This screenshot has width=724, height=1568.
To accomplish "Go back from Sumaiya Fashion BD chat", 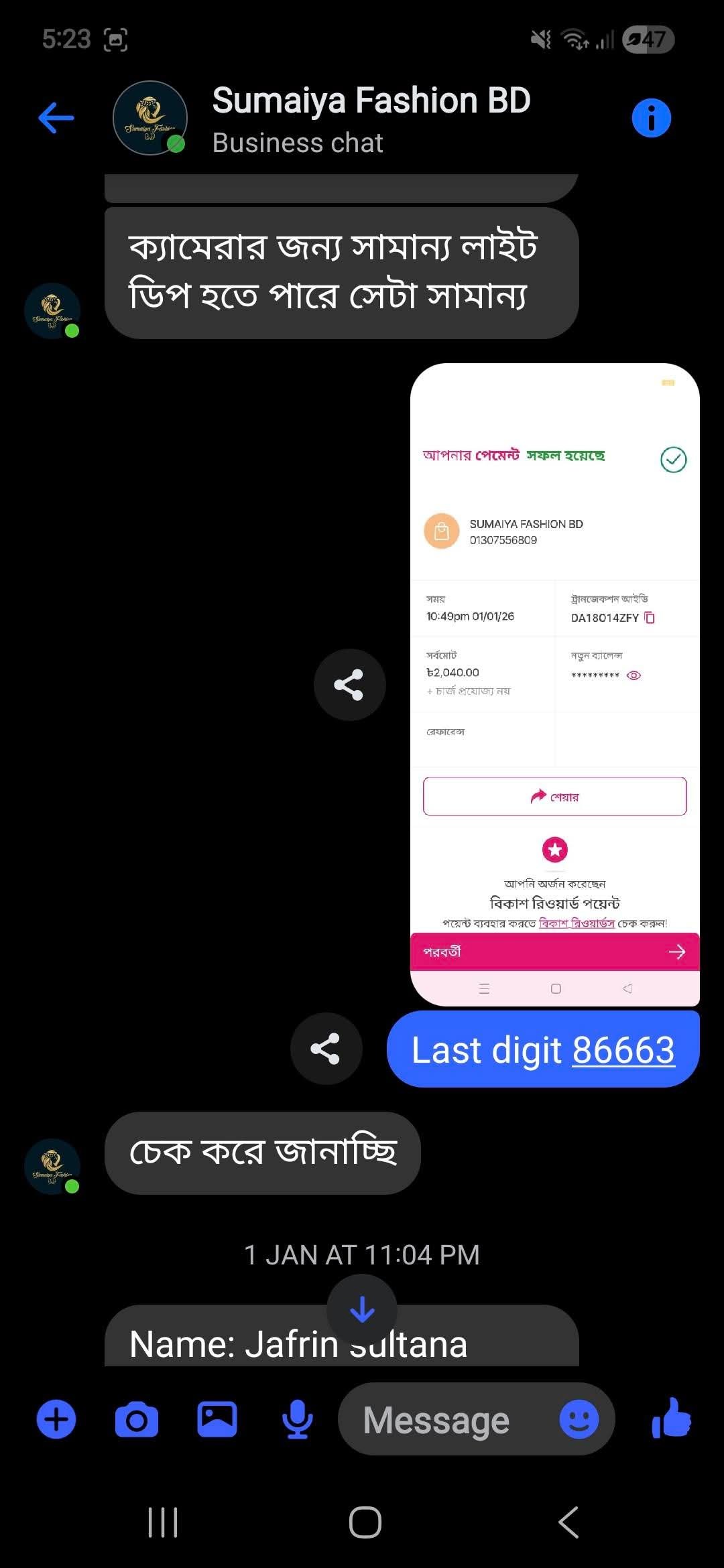I will (x=56, y=118).
